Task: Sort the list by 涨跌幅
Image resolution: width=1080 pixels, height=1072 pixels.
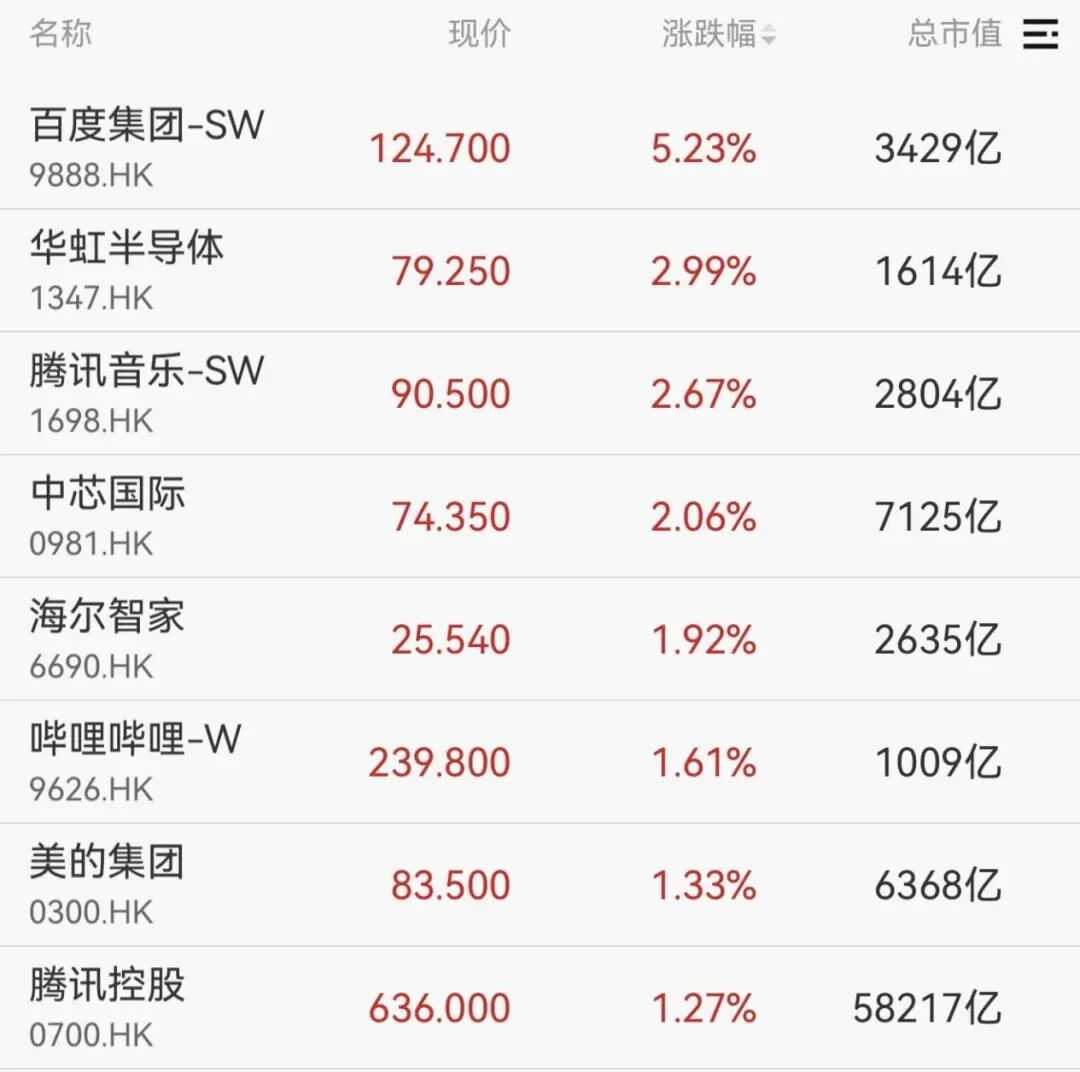Action: point(718,35)
